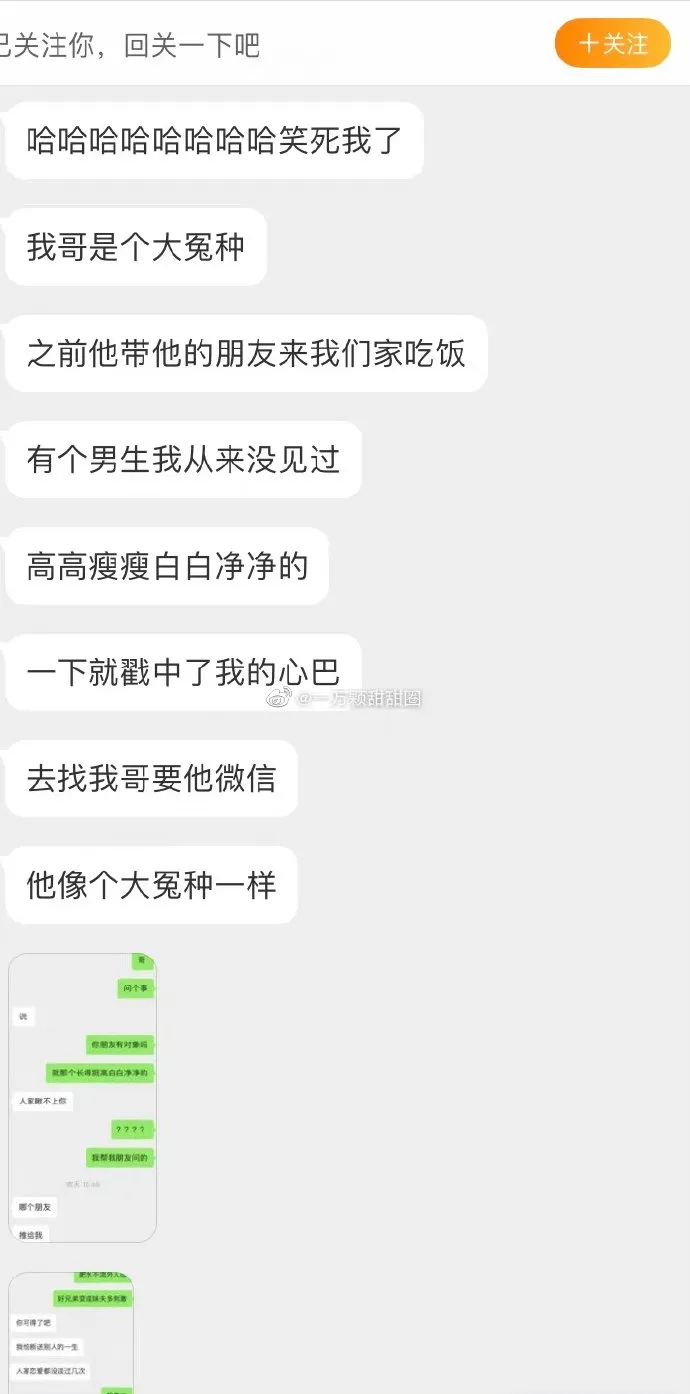Open the chat image starting with 问个事
The image size is (690, 1394).
[x=83, y=1097]
